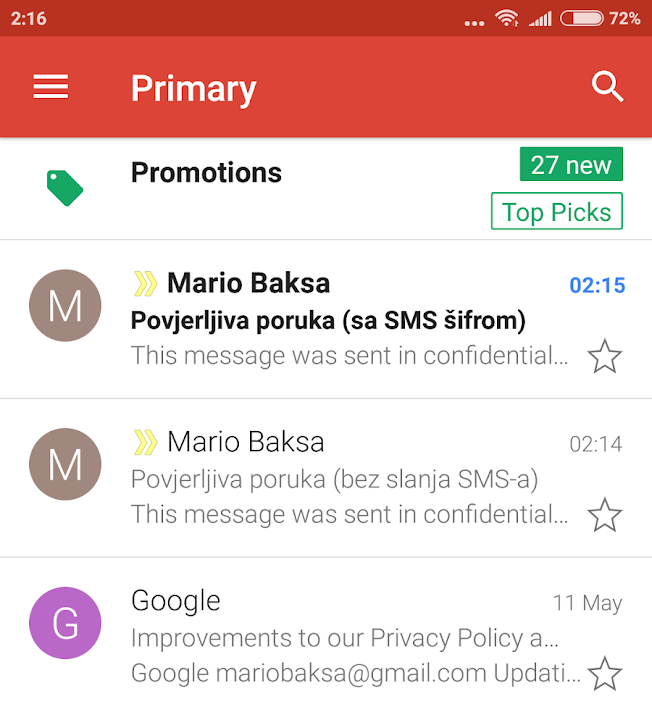Open Google's Privacy Policy email
Screen dimensions: 652x711
click(x=340, y=637)
